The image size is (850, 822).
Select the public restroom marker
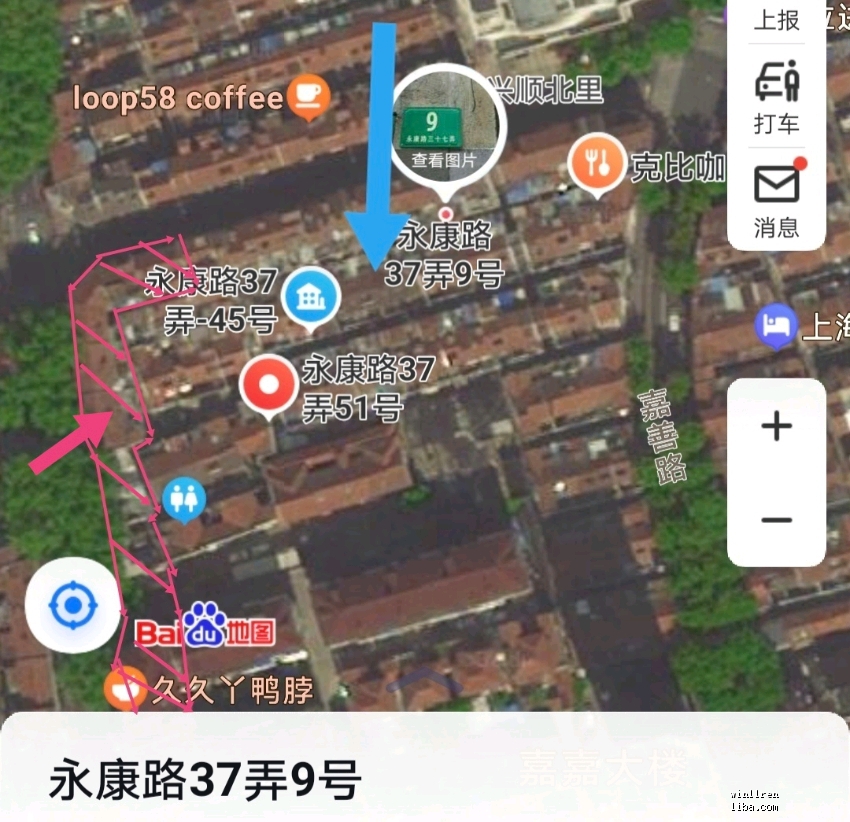[184, 499]
